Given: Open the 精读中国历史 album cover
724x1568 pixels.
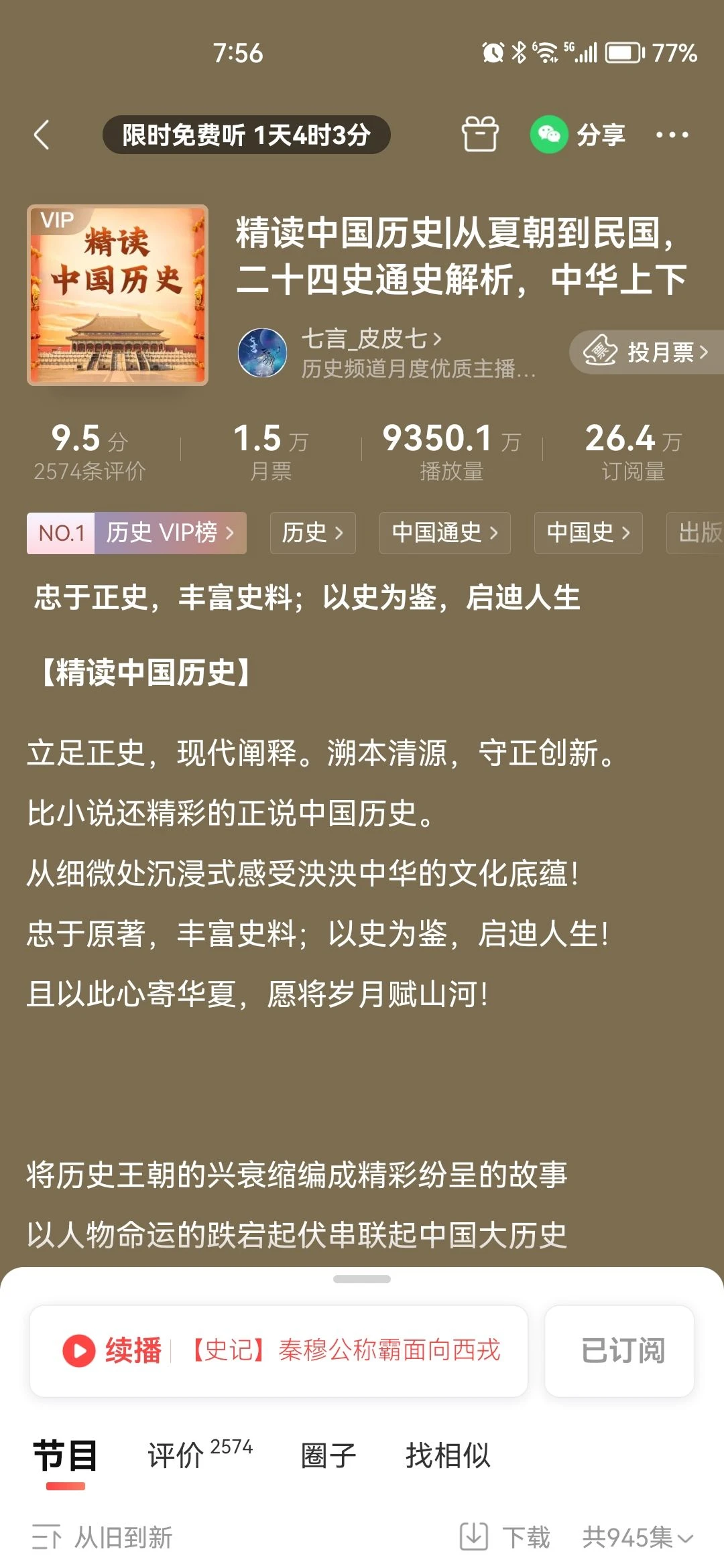Looking at the screenshot, I should (x=117, y=295).
